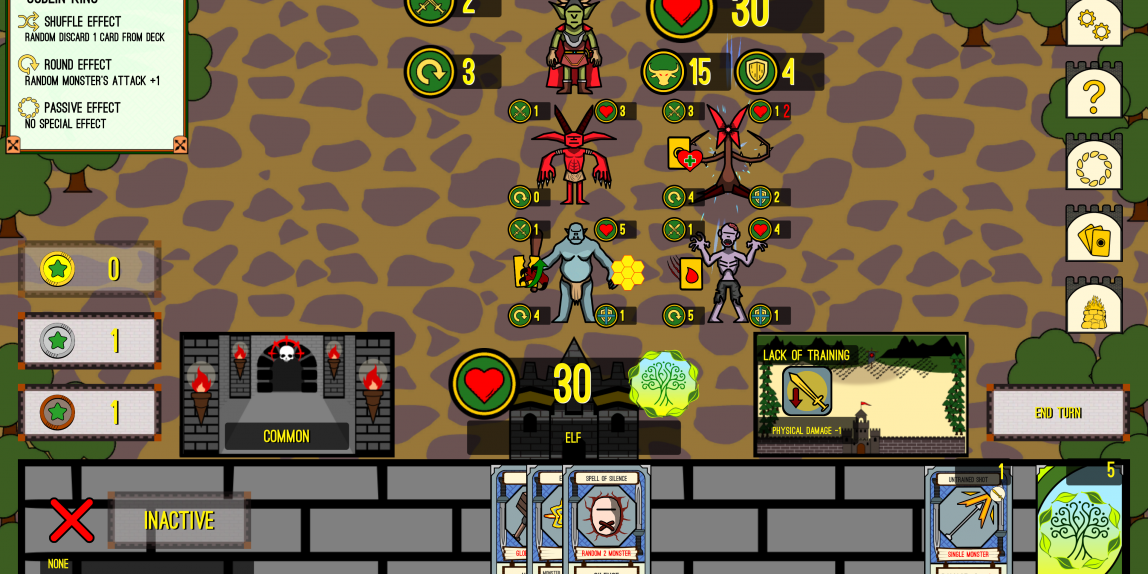This screenshot has height=574, width=1148.
Task: Select the Spell of Silence card
Action: (x=606, y=520)
